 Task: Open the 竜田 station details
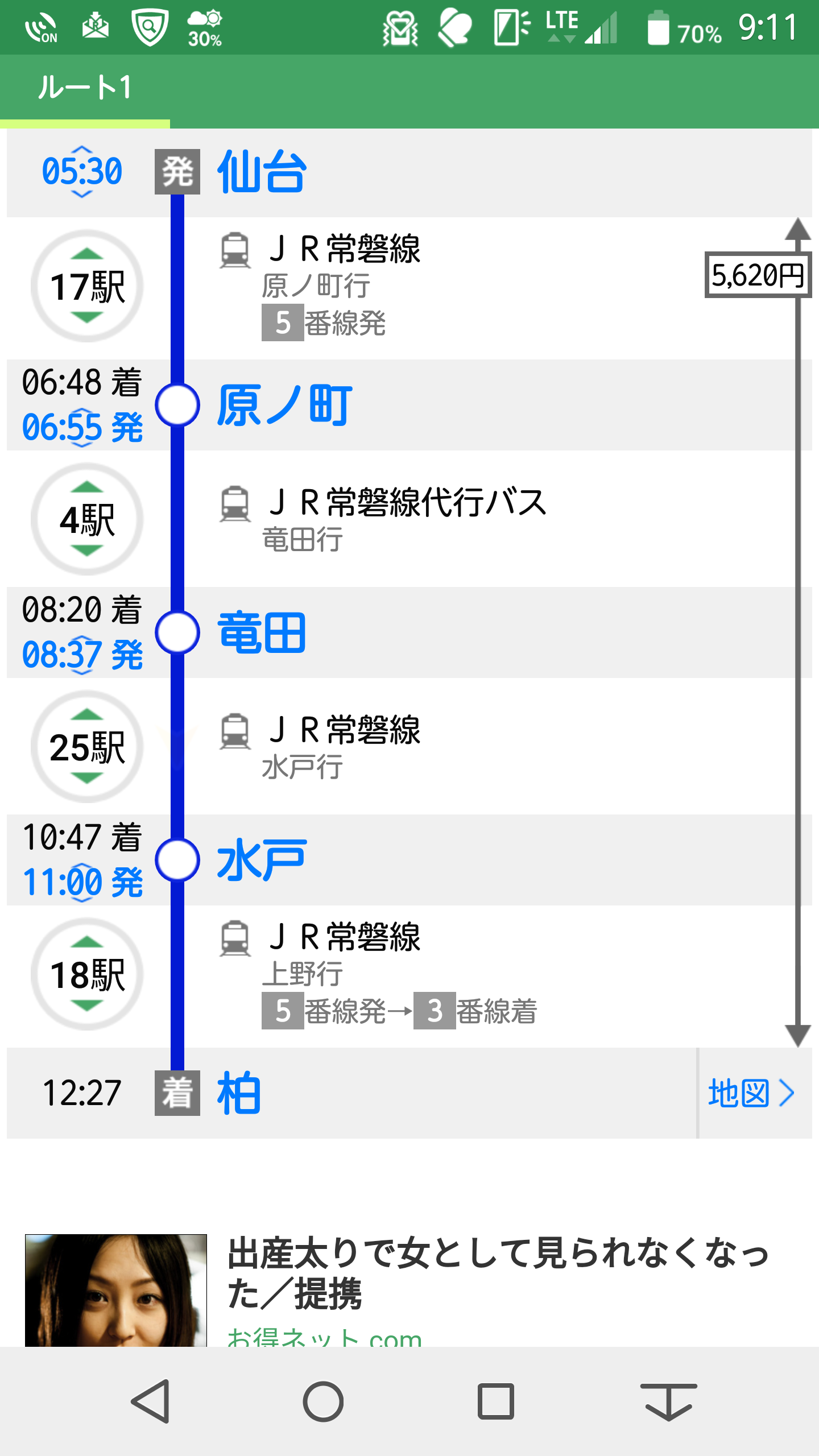click(262, 632)
